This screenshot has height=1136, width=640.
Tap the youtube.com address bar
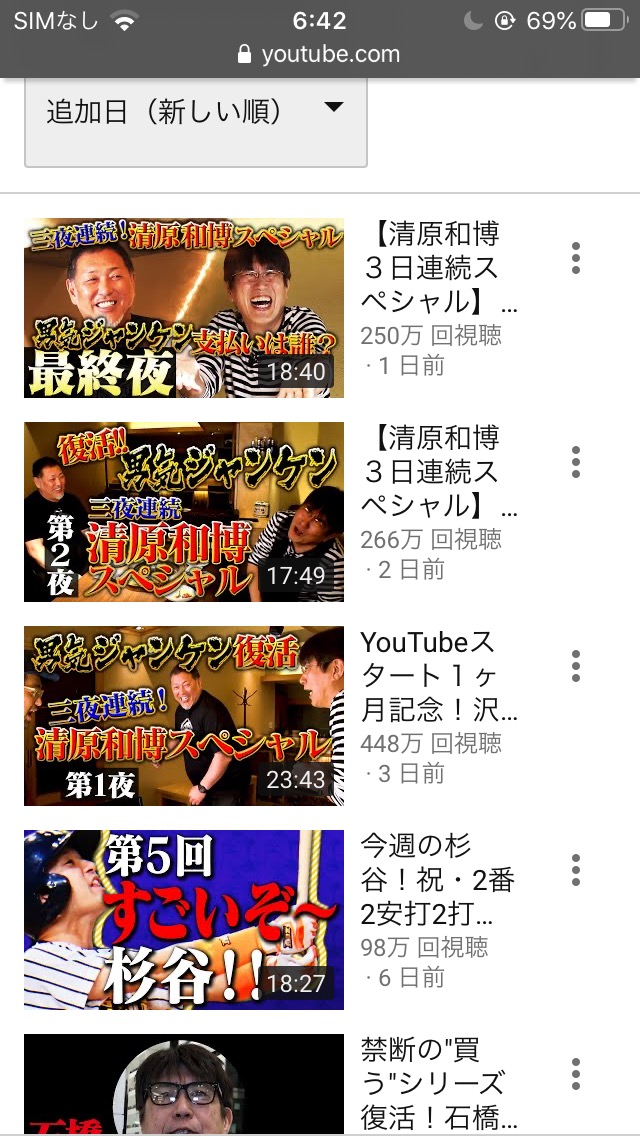point(320,54)
